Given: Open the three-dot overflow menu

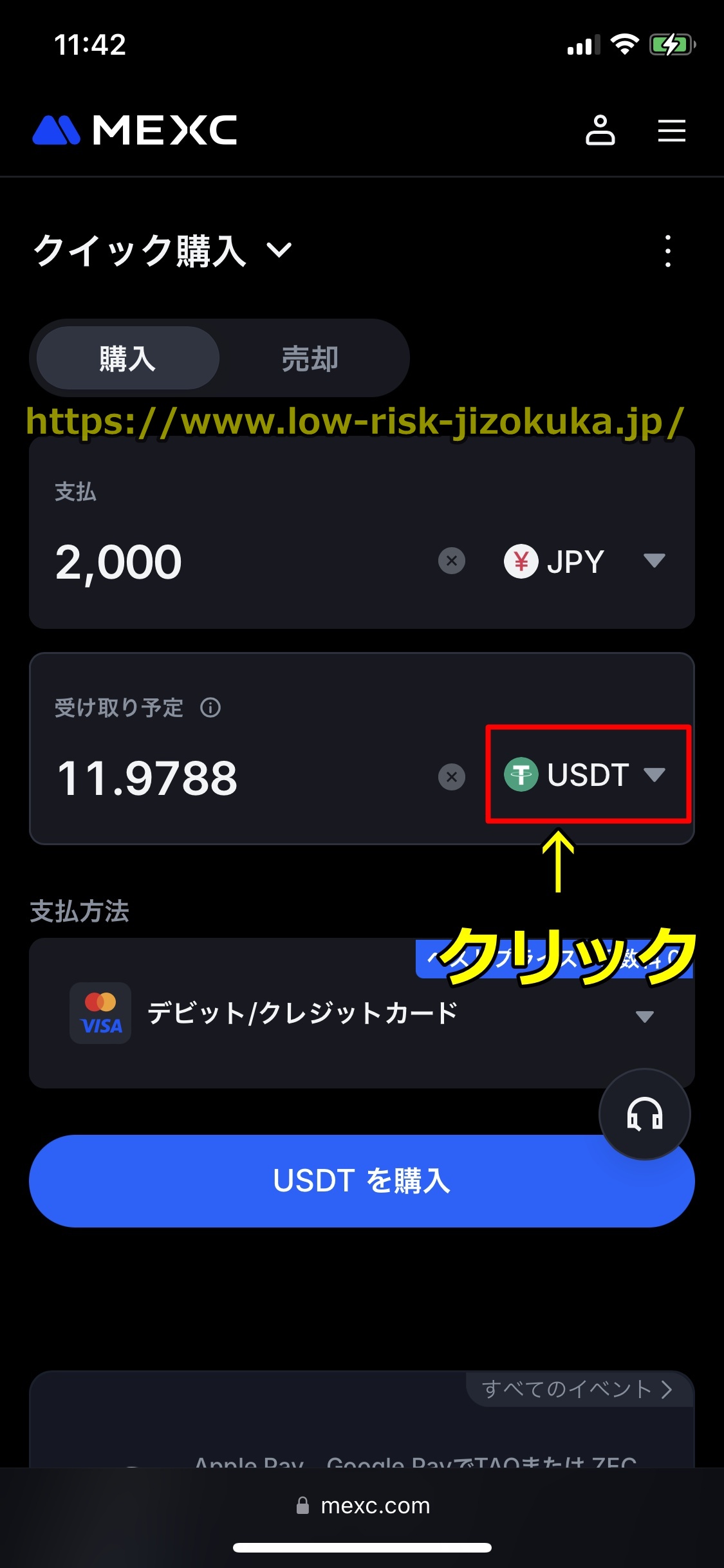Looking at the screenshot, I should 668,250.
